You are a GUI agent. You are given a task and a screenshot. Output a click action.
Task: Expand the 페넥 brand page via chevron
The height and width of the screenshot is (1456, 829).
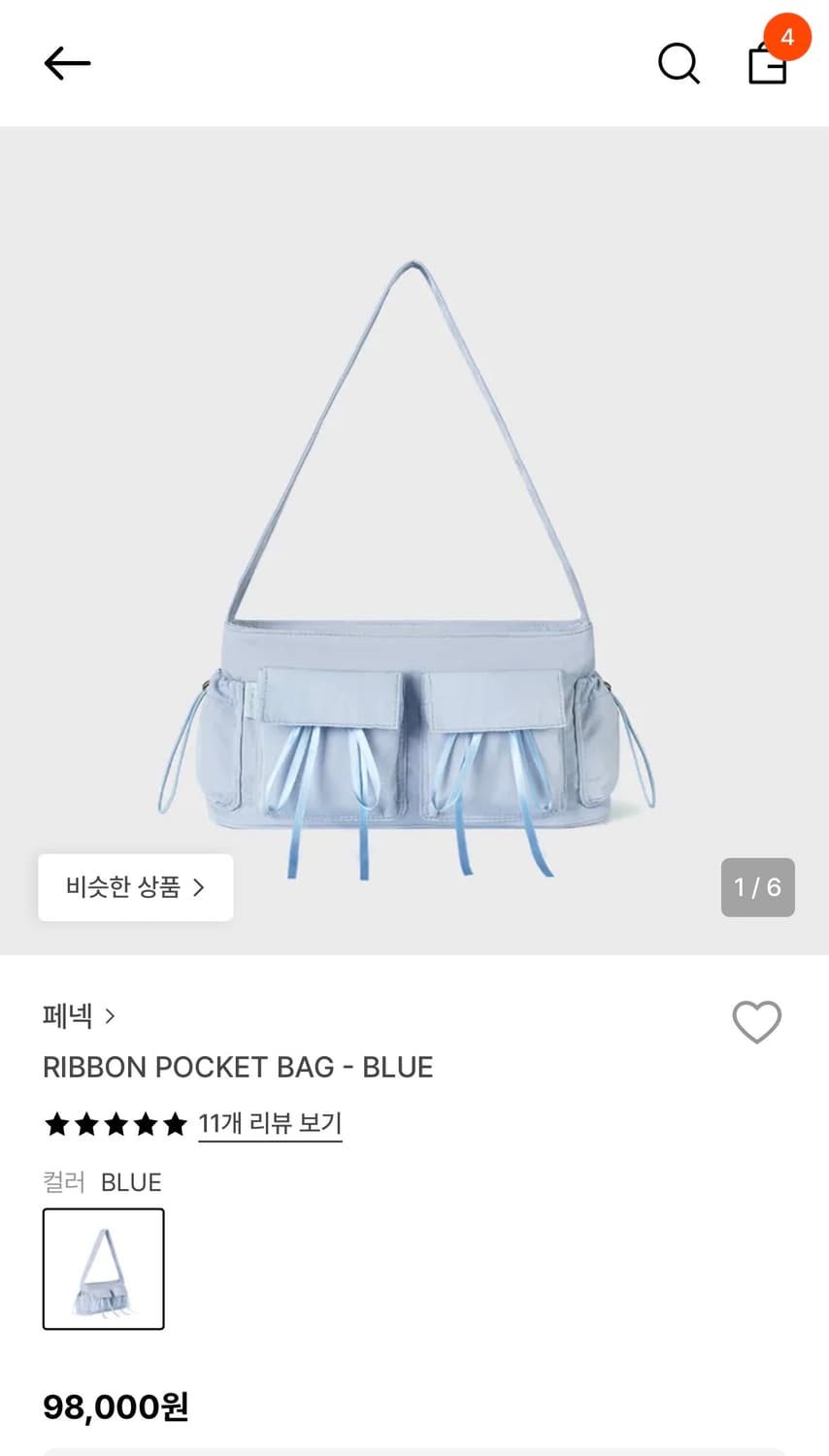click(111, 1016)
